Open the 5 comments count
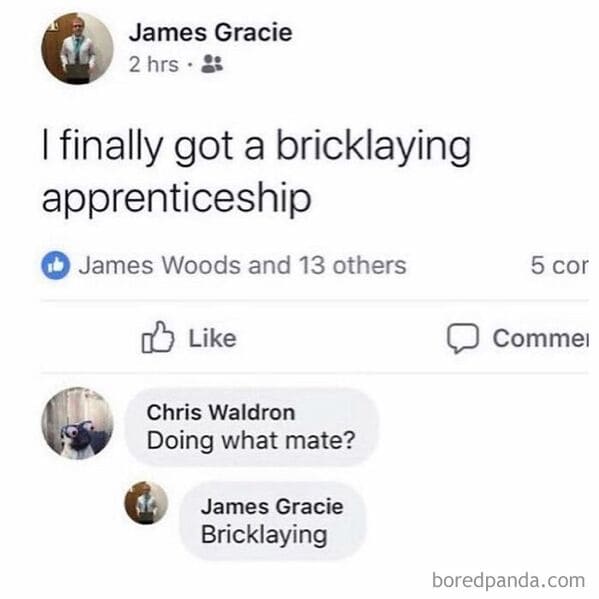The image size is (599, 599). tap(559, 265)
